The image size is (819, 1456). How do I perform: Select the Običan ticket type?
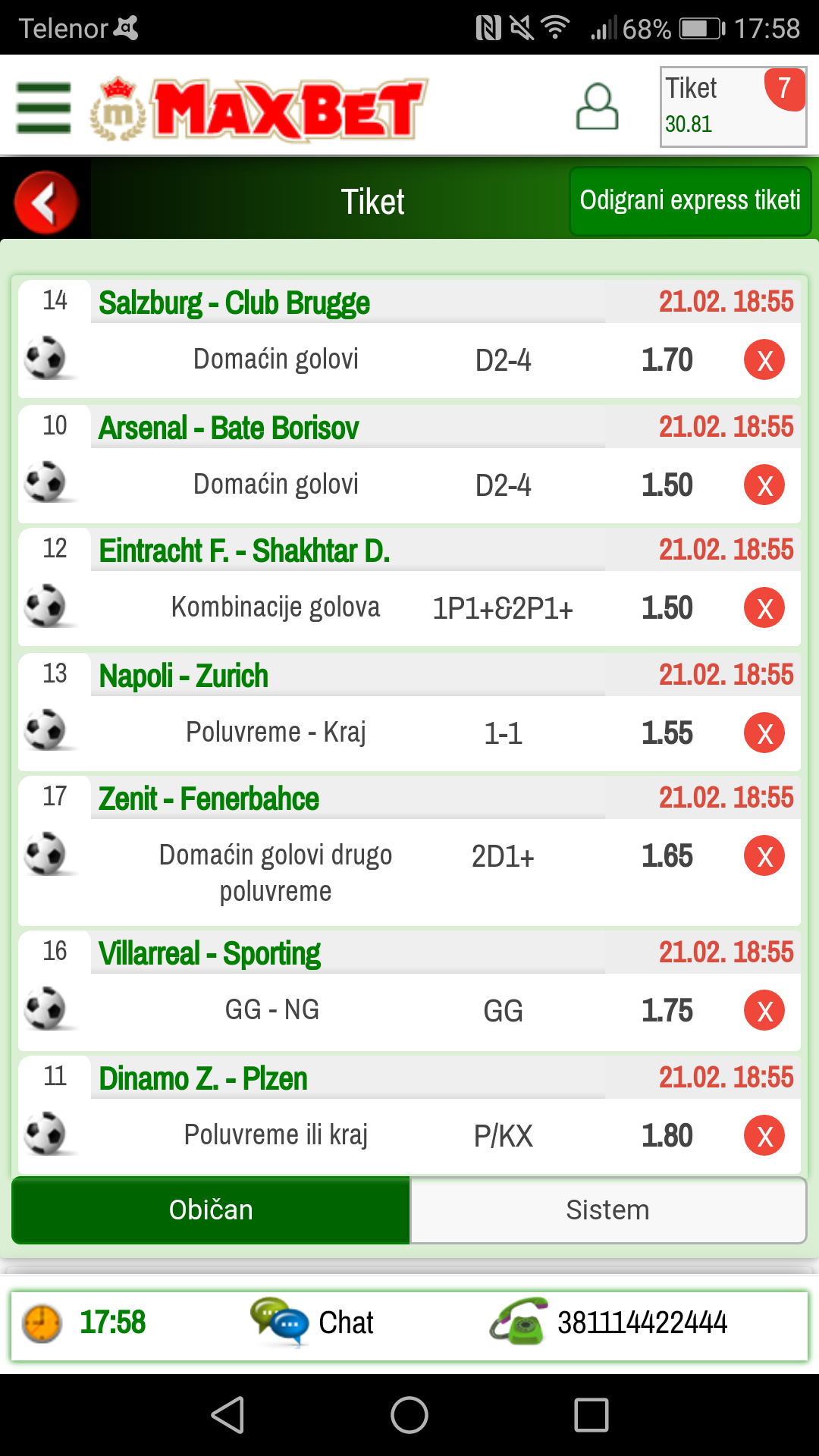pos(211,1210)
